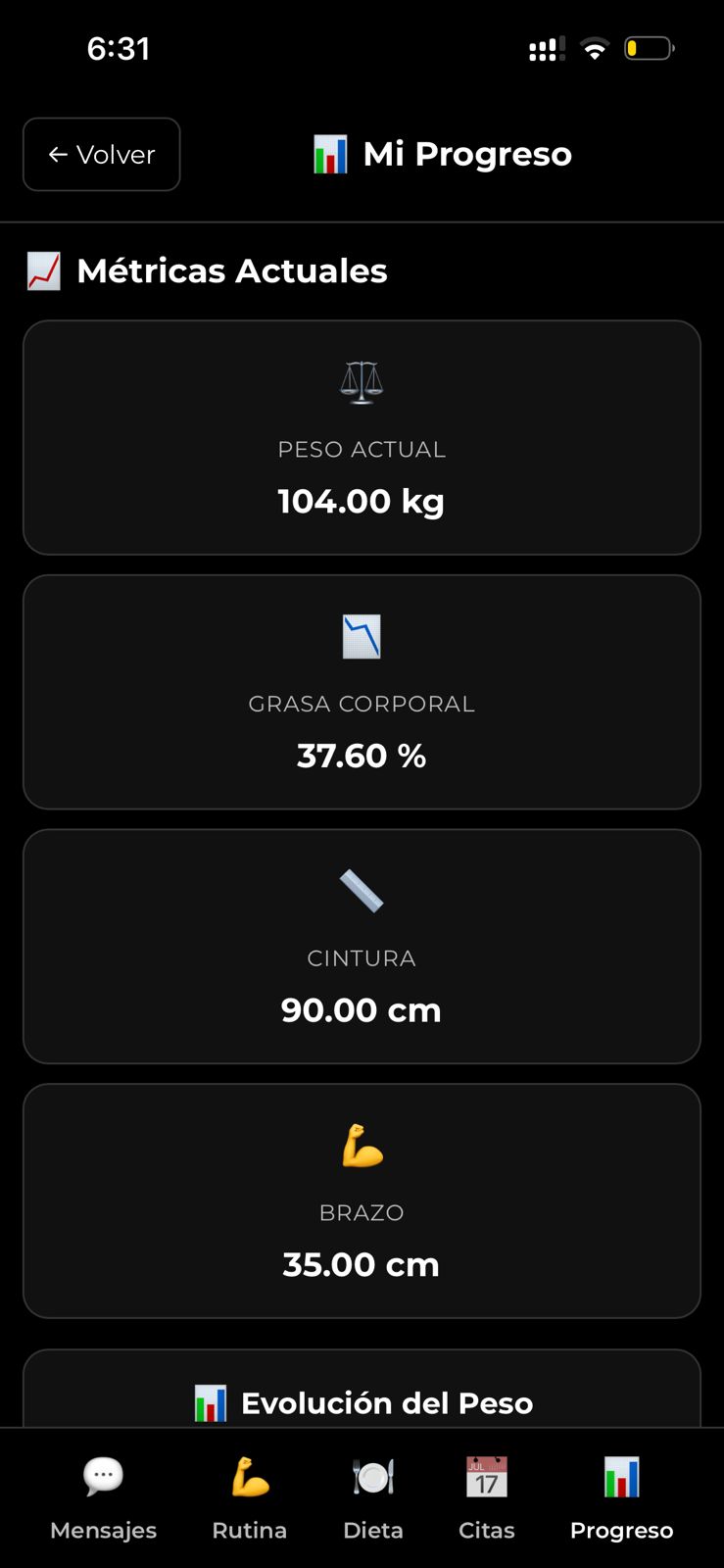The height and width of the screenshot is (1568, 724).
Task: Tap the declining chart icon for Grasa Corporal
Action: point(362,635)
